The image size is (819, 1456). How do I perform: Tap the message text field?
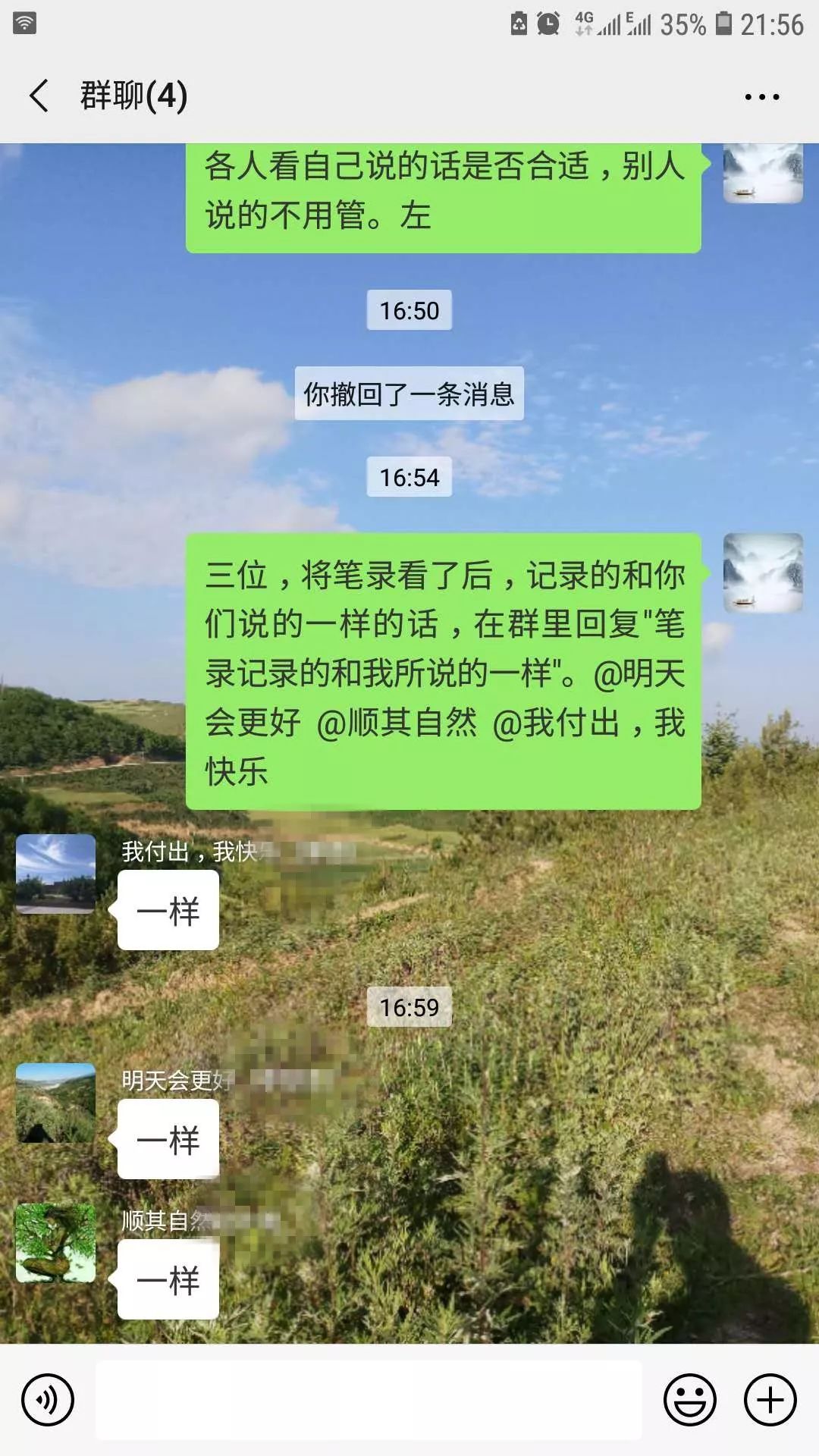coord(369,1400)
